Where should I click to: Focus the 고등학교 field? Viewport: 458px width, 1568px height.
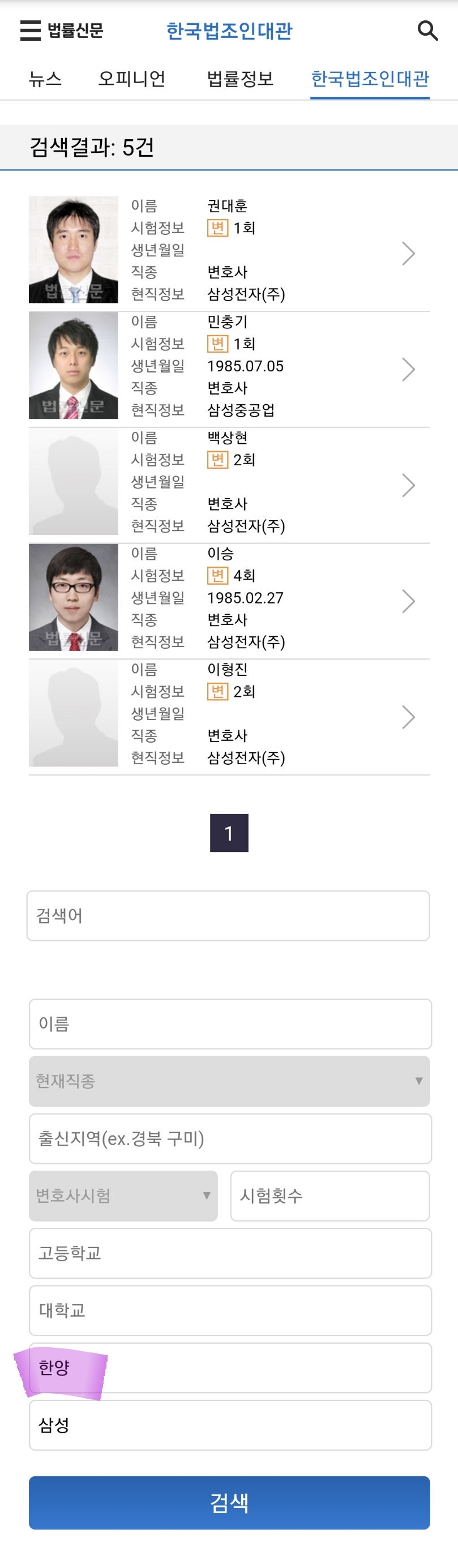pyautogui.click(x=230, y=1253)
